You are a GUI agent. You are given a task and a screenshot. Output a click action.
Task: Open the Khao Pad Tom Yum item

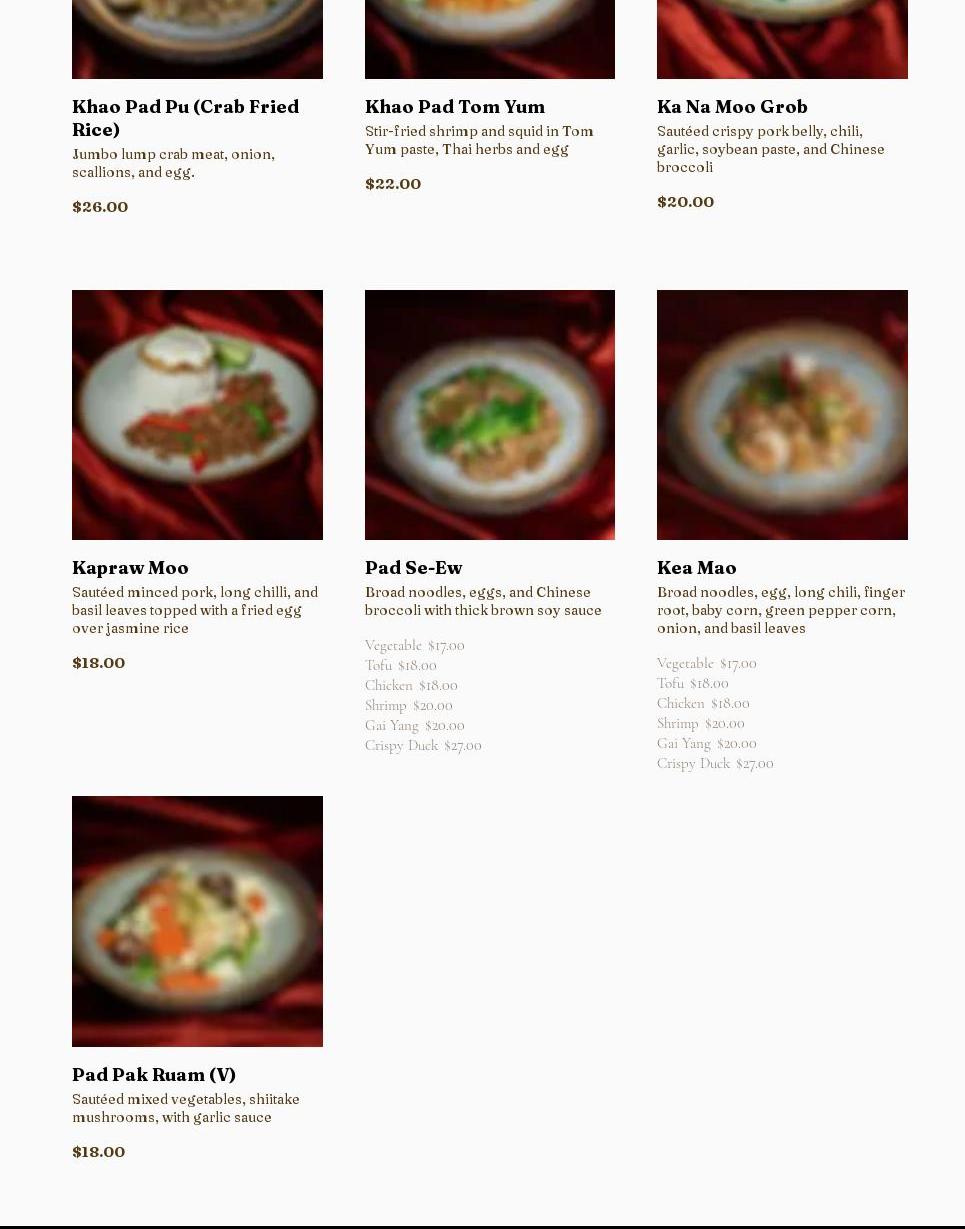tap(454, 107)
